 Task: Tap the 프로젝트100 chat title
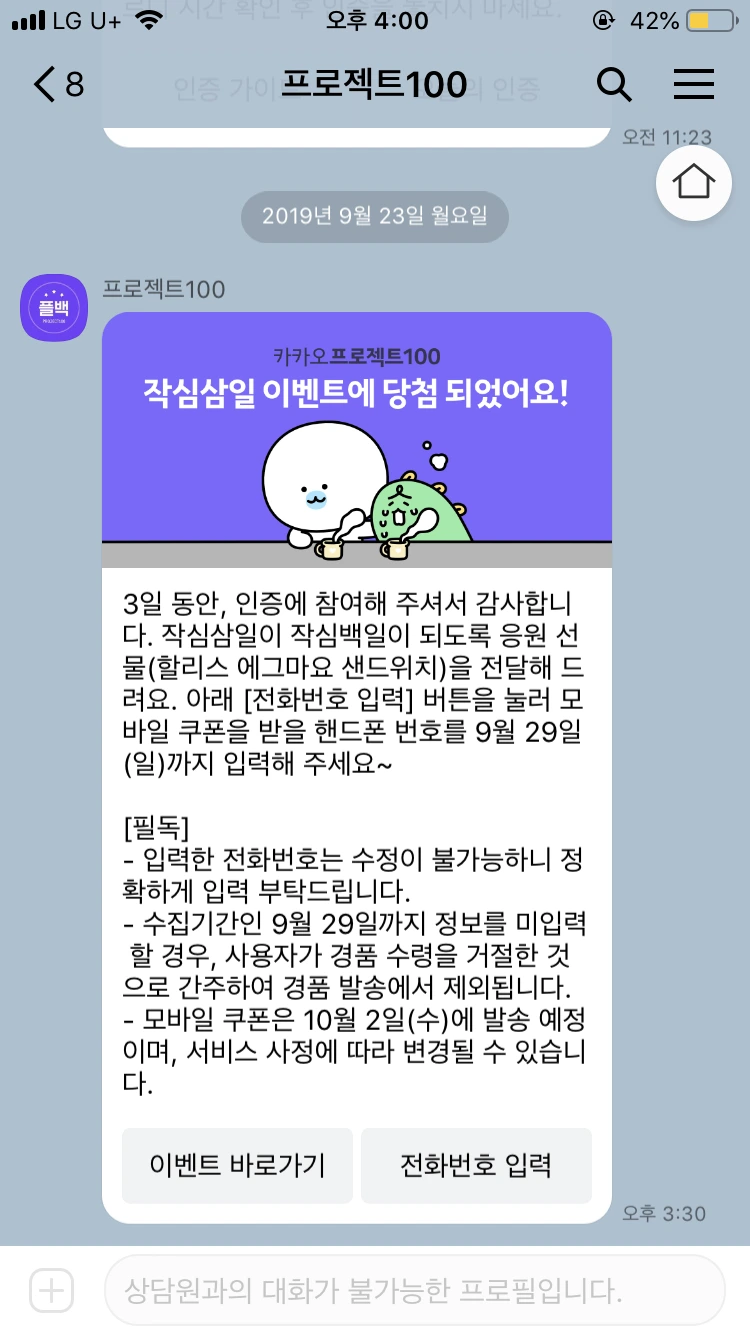[375, 85]
